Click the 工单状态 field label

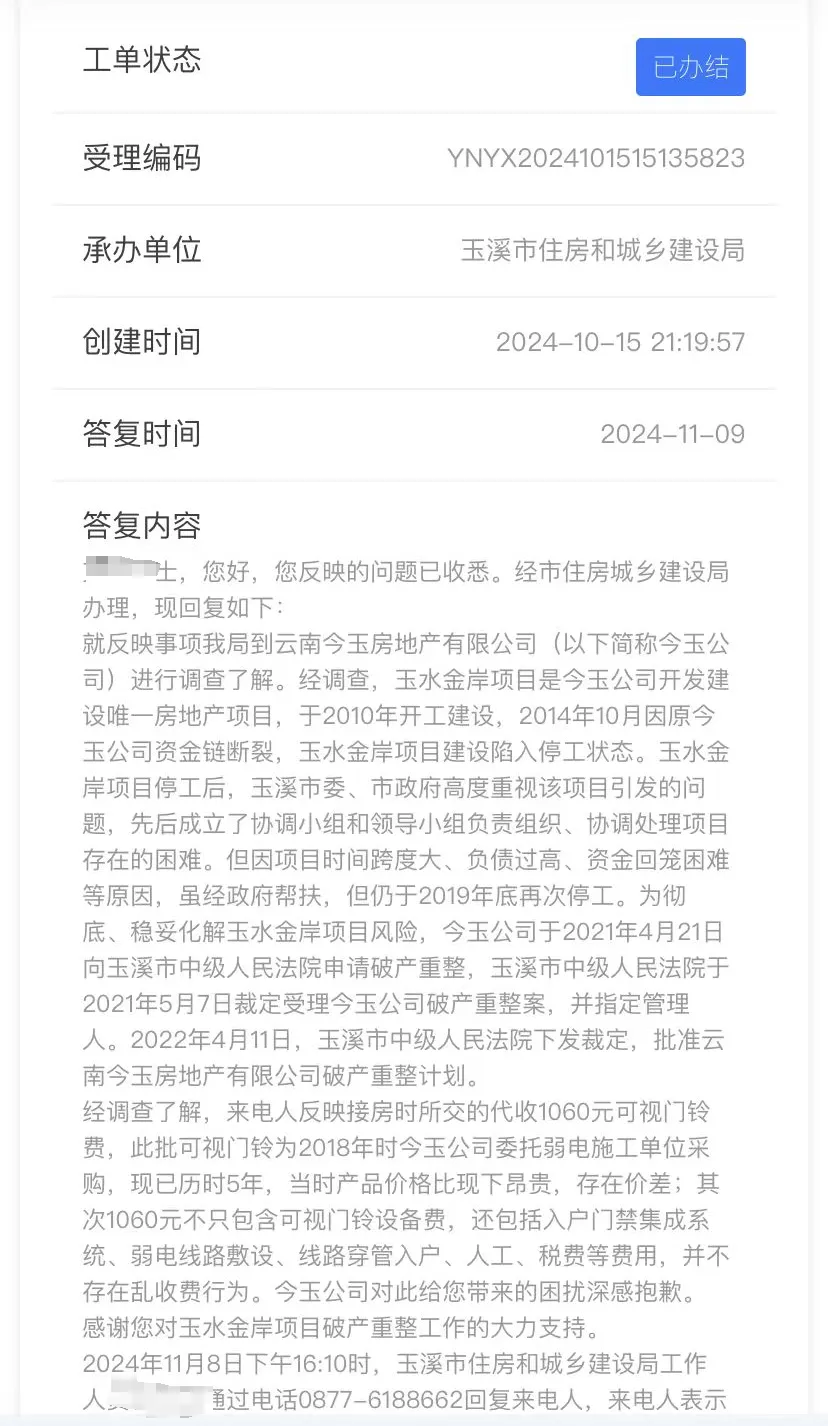142,62
